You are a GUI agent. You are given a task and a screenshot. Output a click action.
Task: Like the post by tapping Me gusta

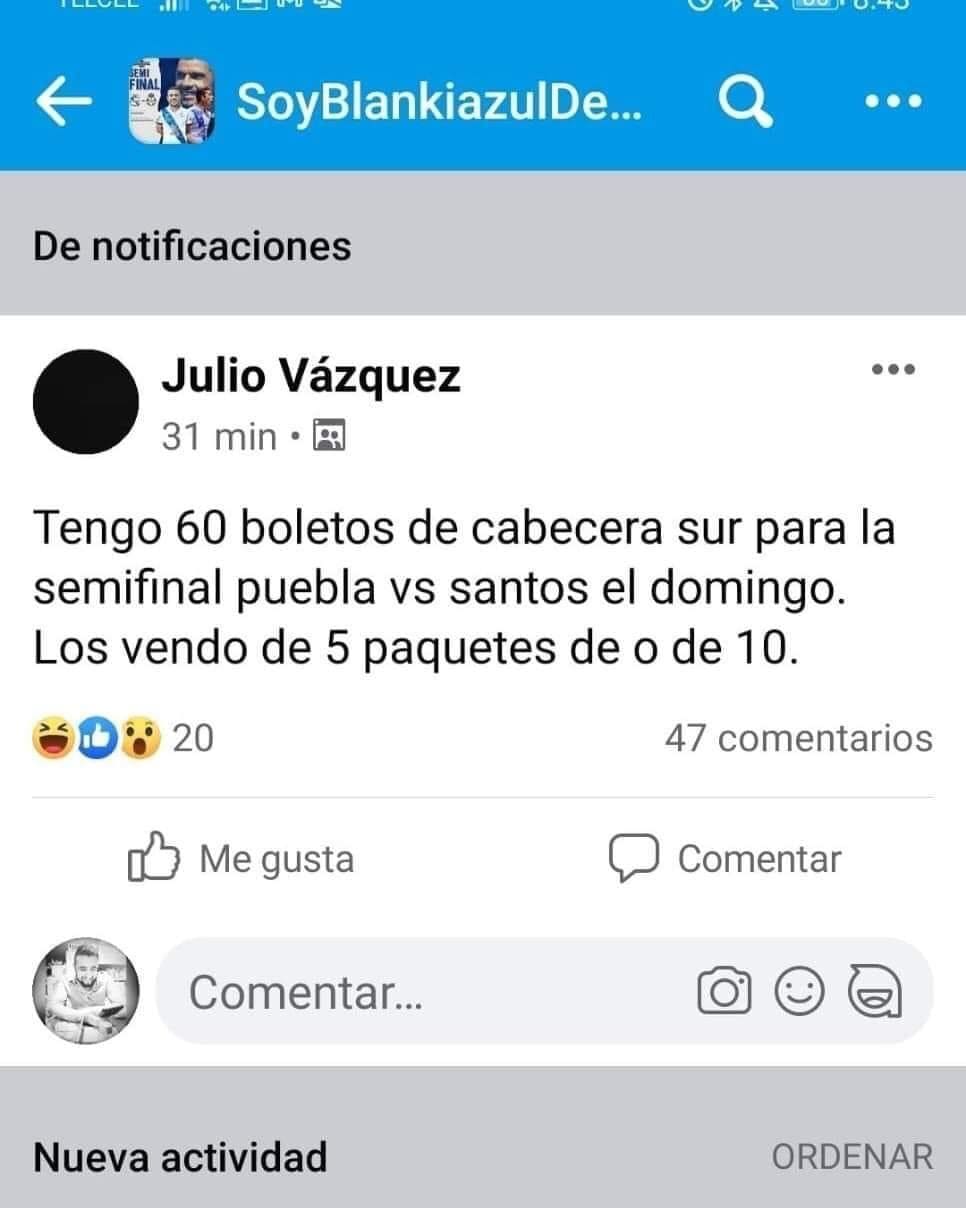click(x=276, y=857)
